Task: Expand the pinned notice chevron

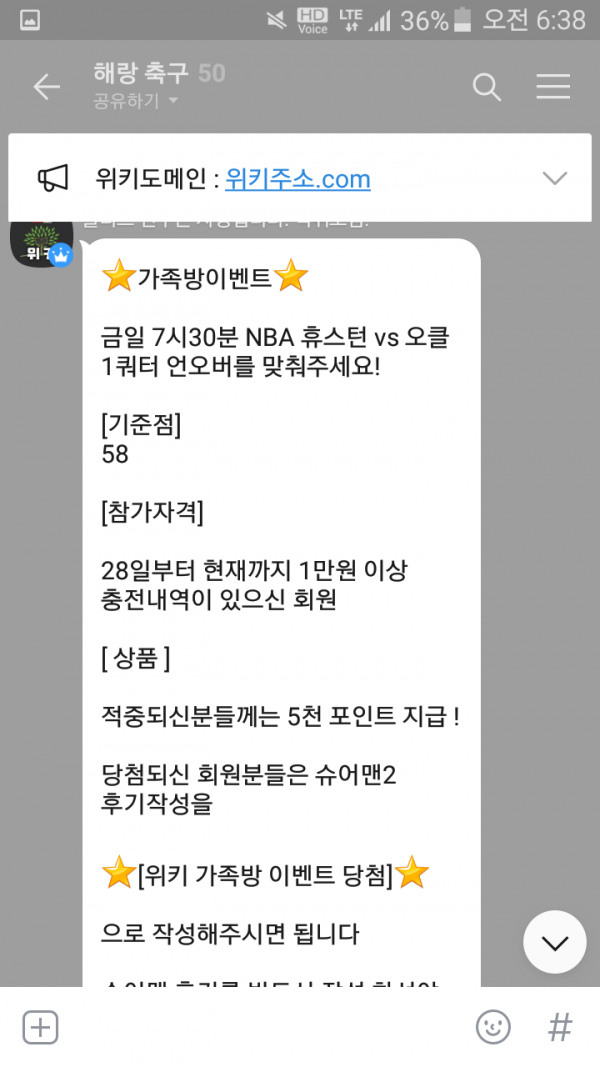Action: [554, 179]
